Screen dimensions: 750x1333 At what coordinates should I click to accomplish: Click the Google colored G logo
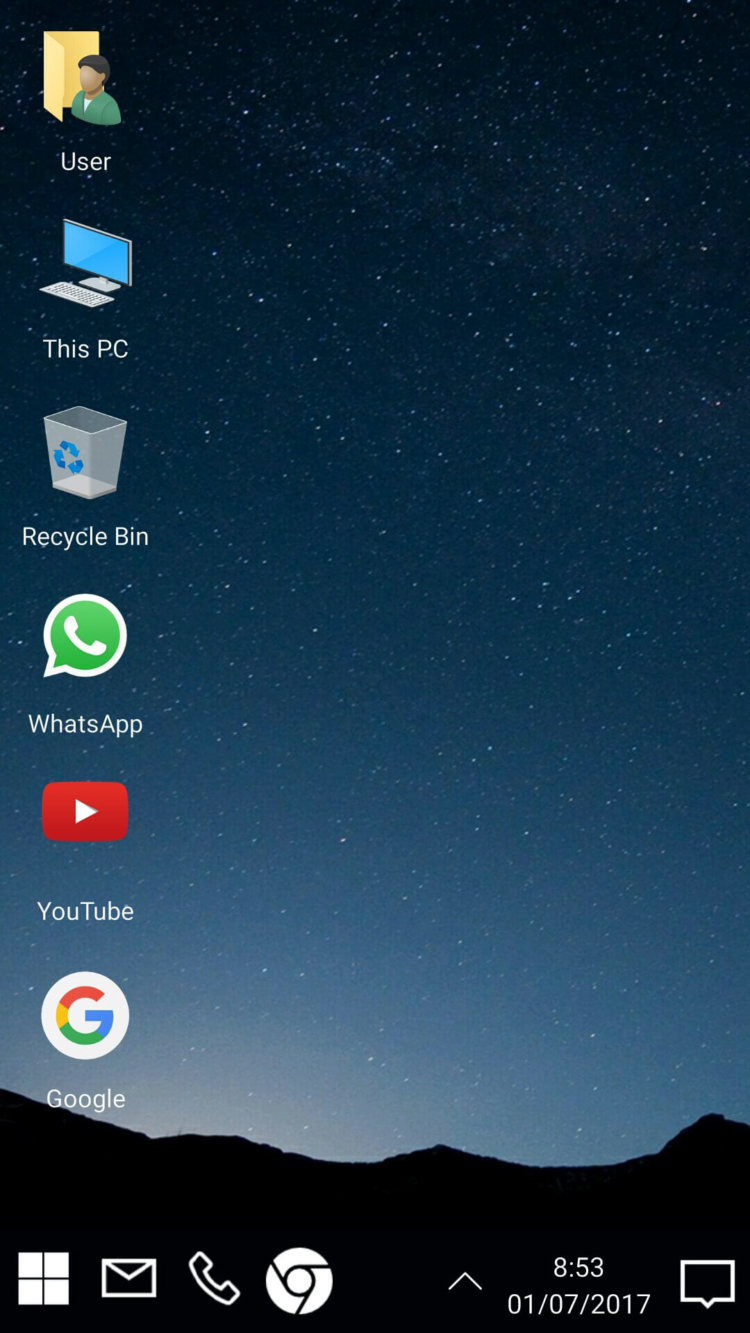(x=85, y=1015)
